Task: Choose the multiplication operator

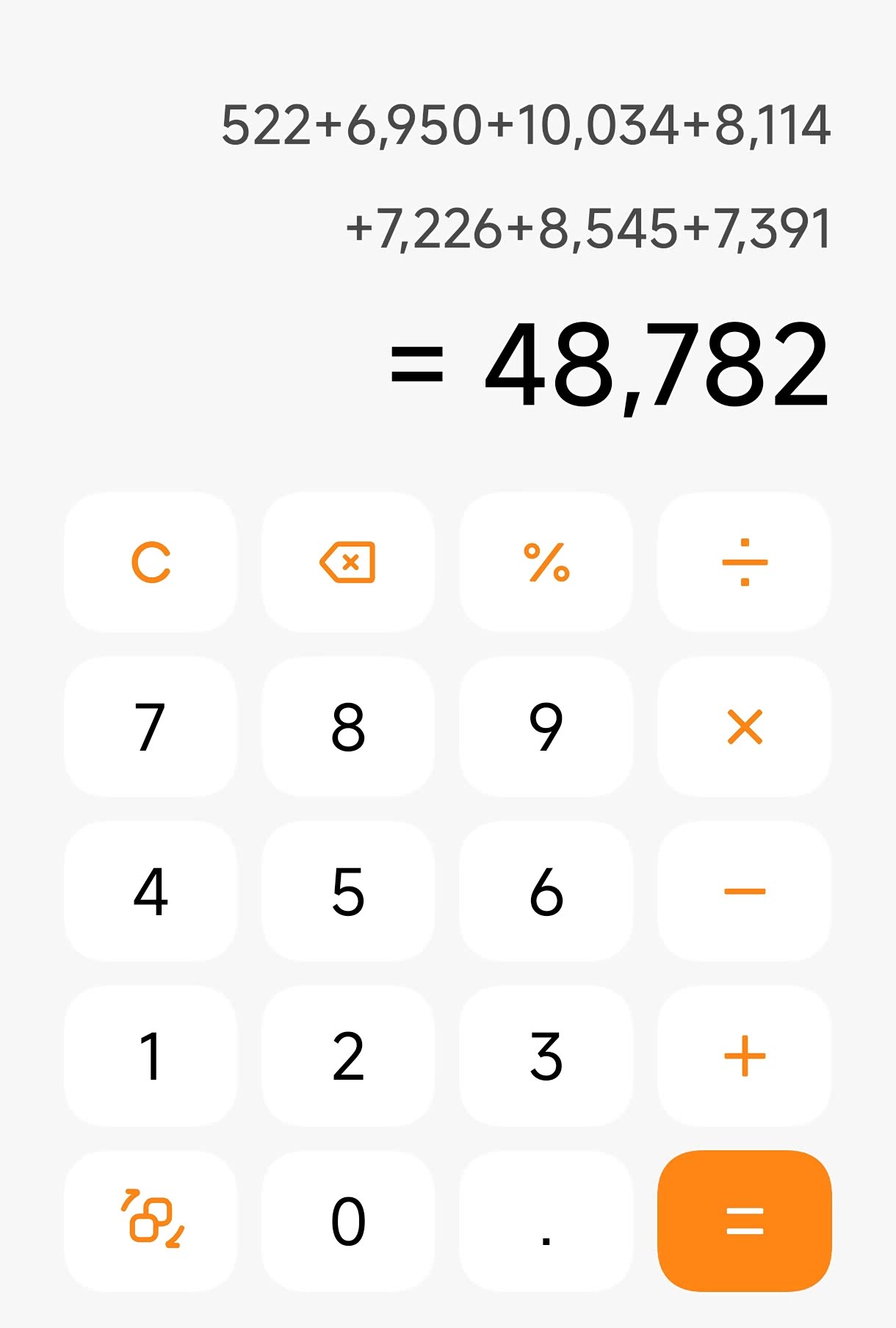Action: click(x=744, y=727)
